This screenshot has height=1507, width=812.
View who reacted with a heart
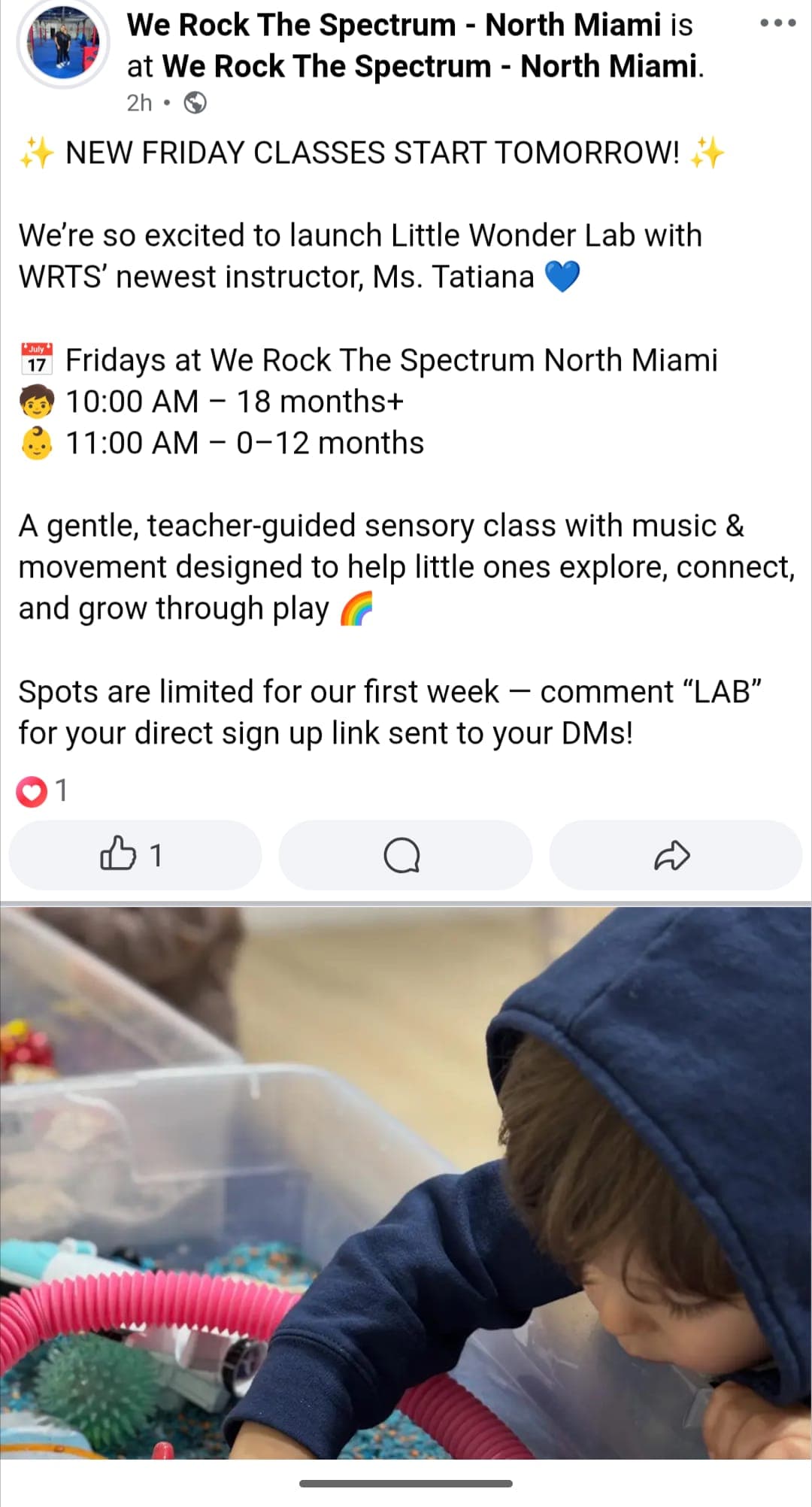(42, 790)
